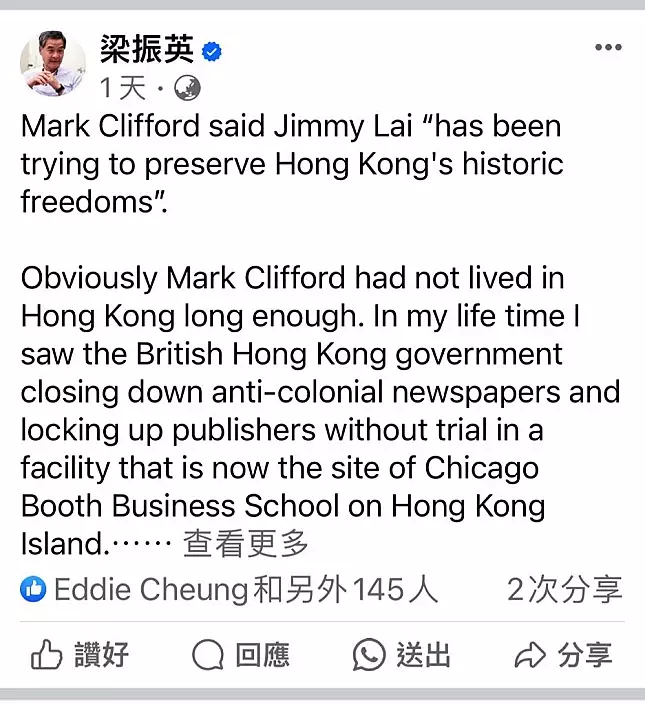View reactions from Eddie Cheung和另外145人
645x704 pixels.
coord(229,590)
